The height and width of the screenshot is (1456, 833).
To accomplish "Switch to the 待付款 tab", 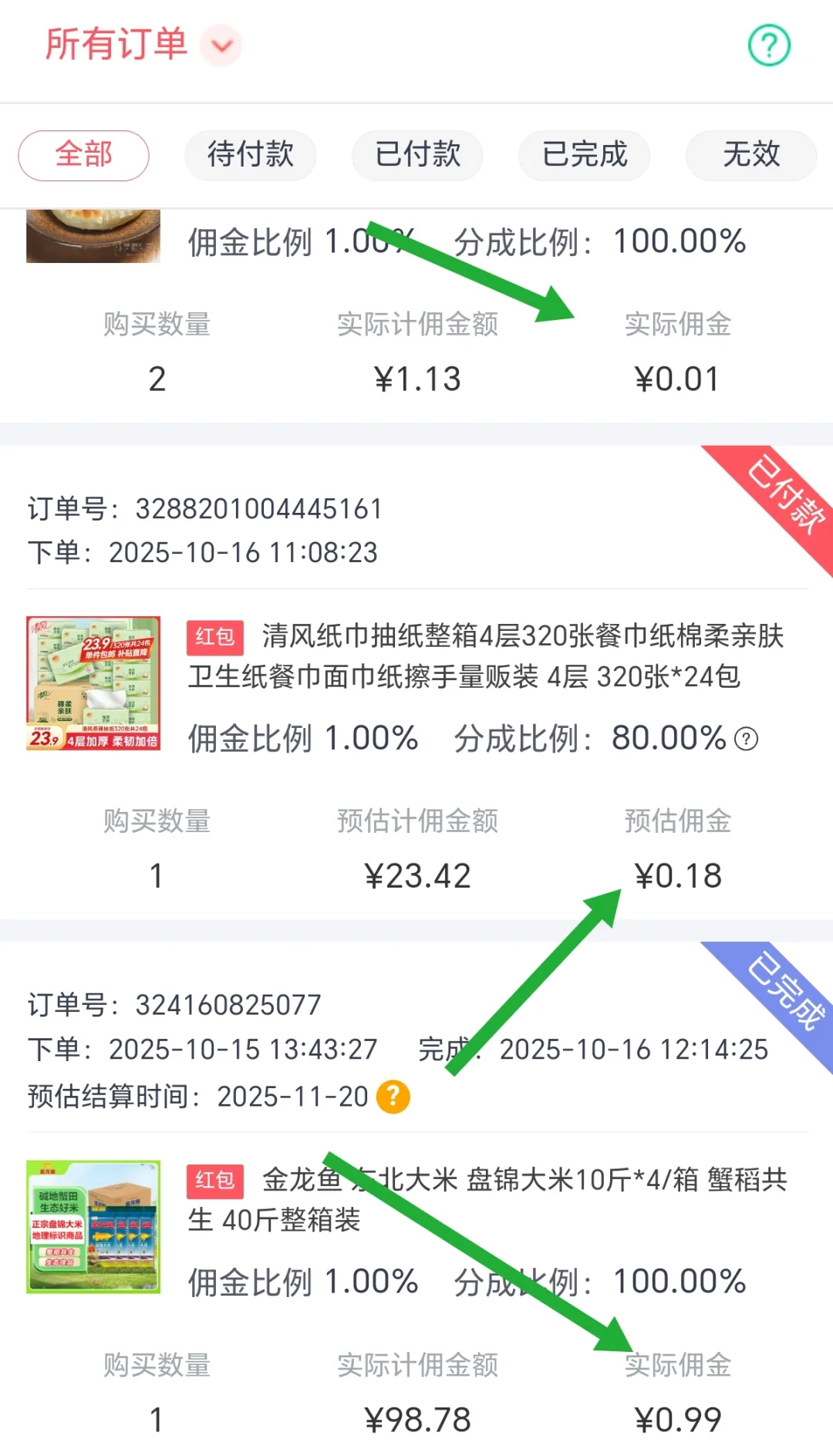I will (x=250, y=155).
